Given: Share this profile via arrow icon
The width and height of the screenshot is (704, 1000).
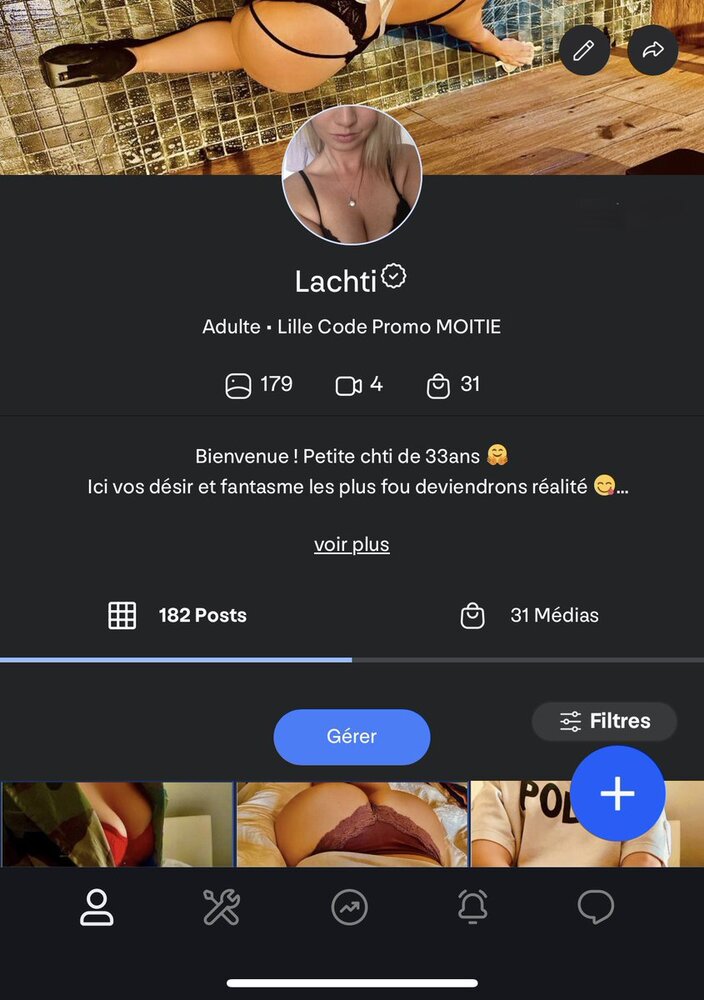Looking at the screenshot, I should (653, 50).
